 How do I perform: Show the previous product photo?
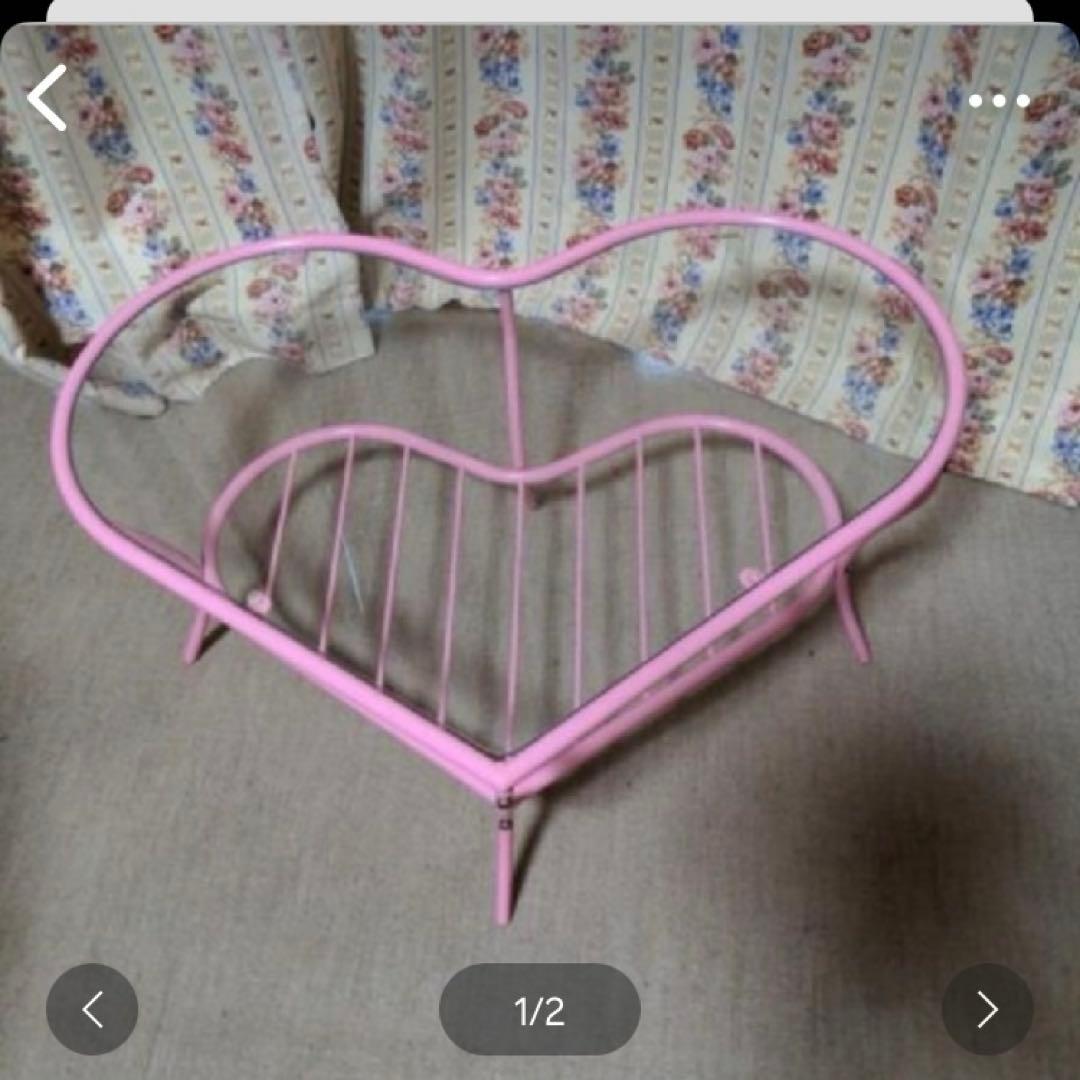[x=92, y=1009]
